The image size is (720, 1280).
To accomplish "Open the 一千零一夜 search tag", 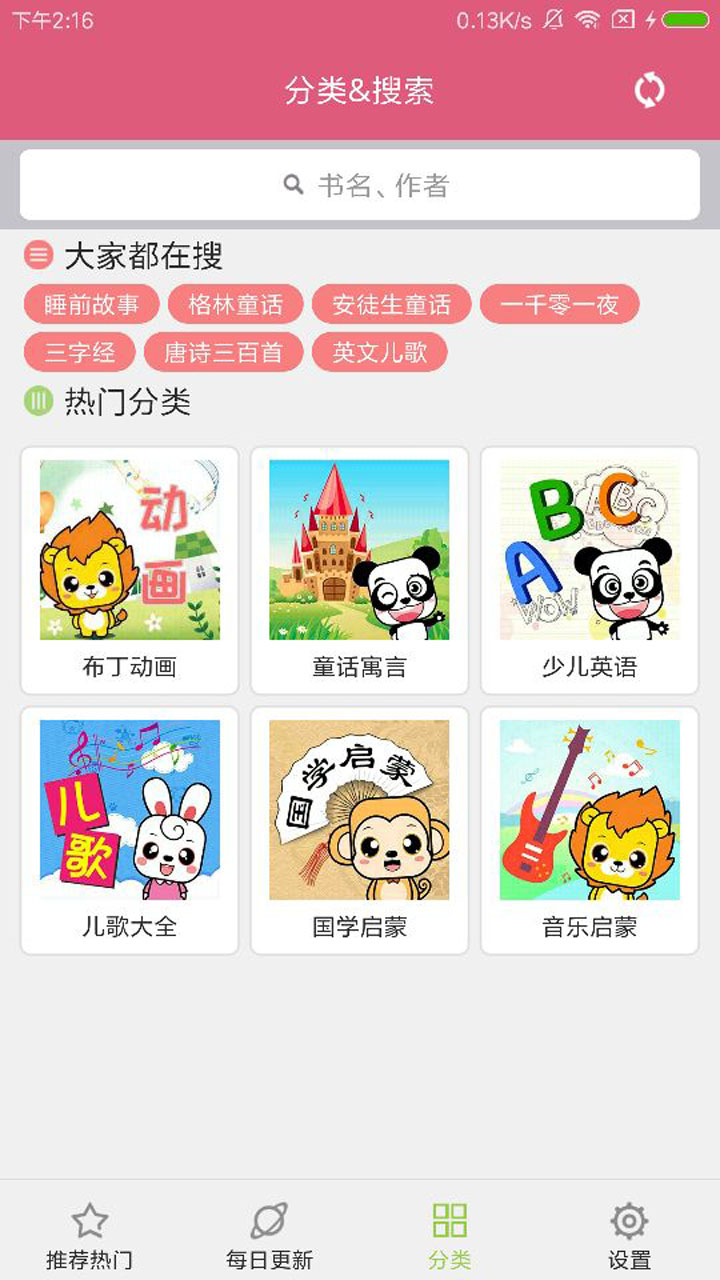I will (558, 305).
